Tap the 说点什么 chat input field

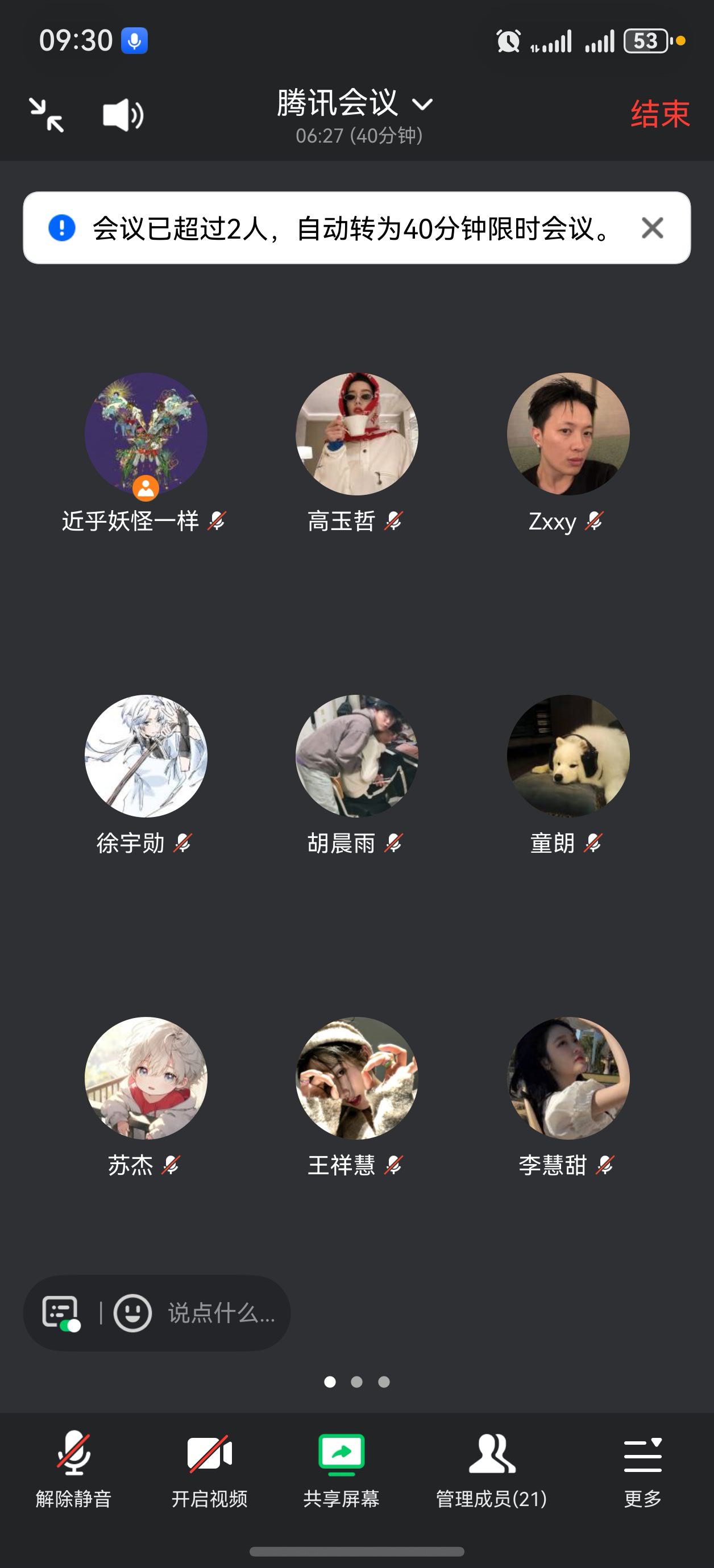(222, 1313)
